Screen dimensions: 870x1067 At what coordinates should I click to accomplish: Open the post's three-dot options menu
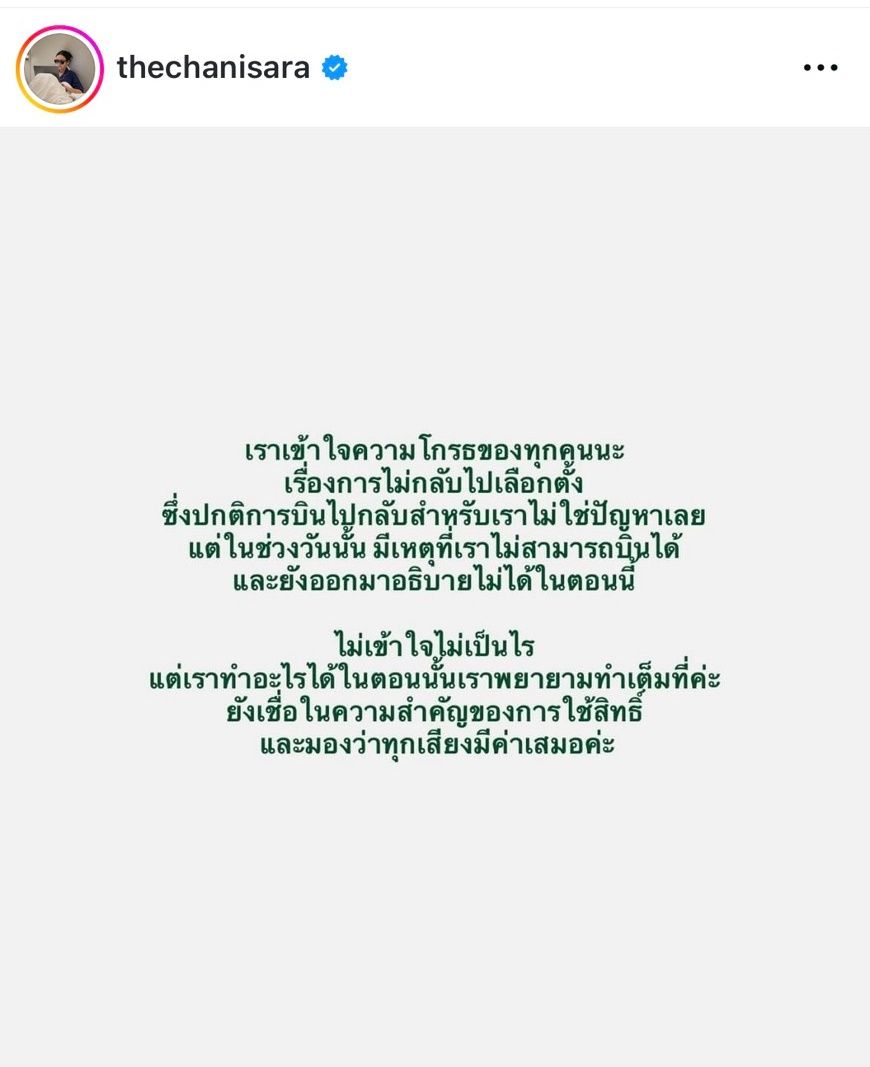pyautogui.click(x=820, y=68)
